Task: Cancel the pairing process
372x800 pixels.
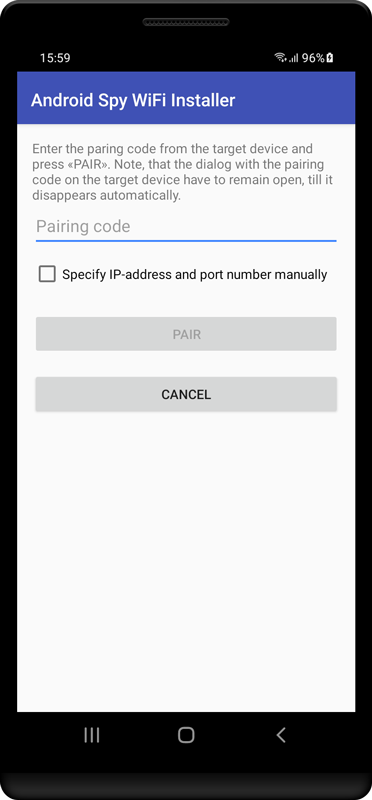Action: pyautogui.click(x=186, y=394)
